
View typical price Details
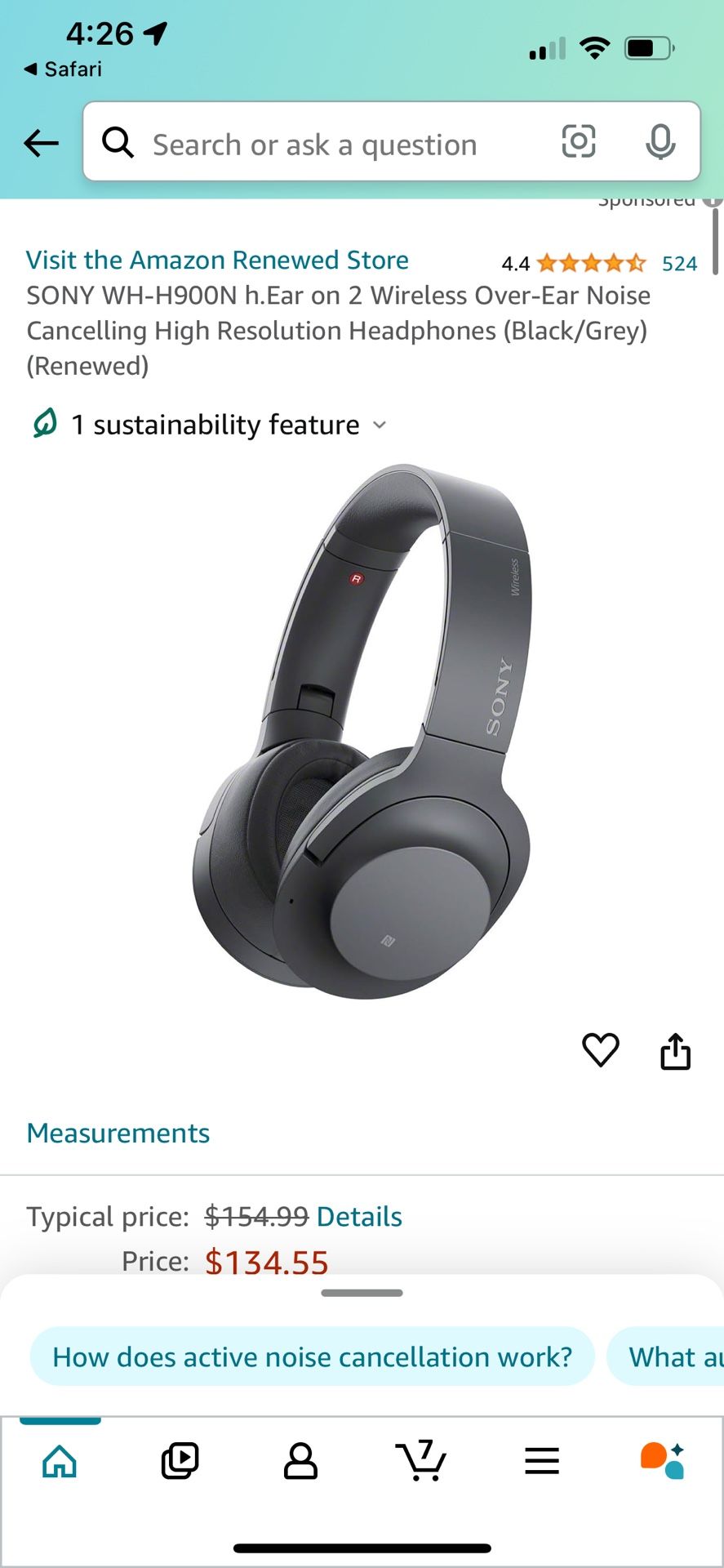[359, 1216]
